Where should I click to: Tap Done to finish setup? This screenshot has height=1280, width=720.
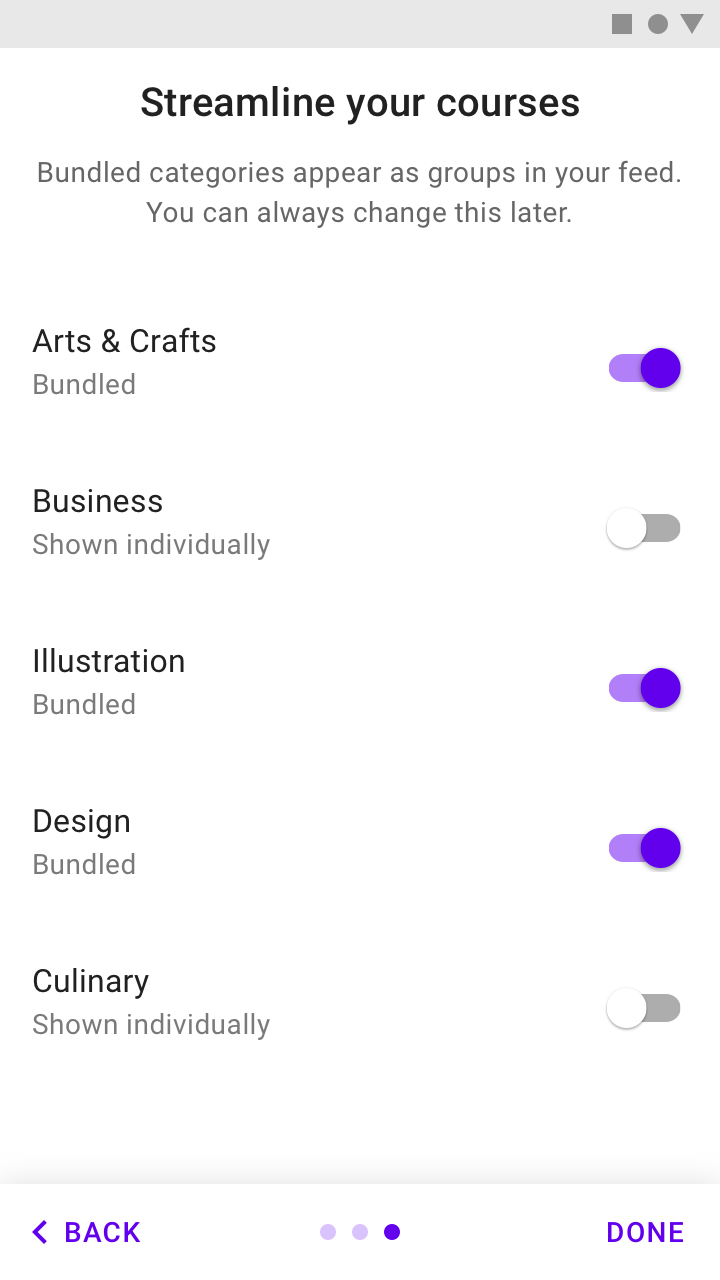[x=645, y=1232]
